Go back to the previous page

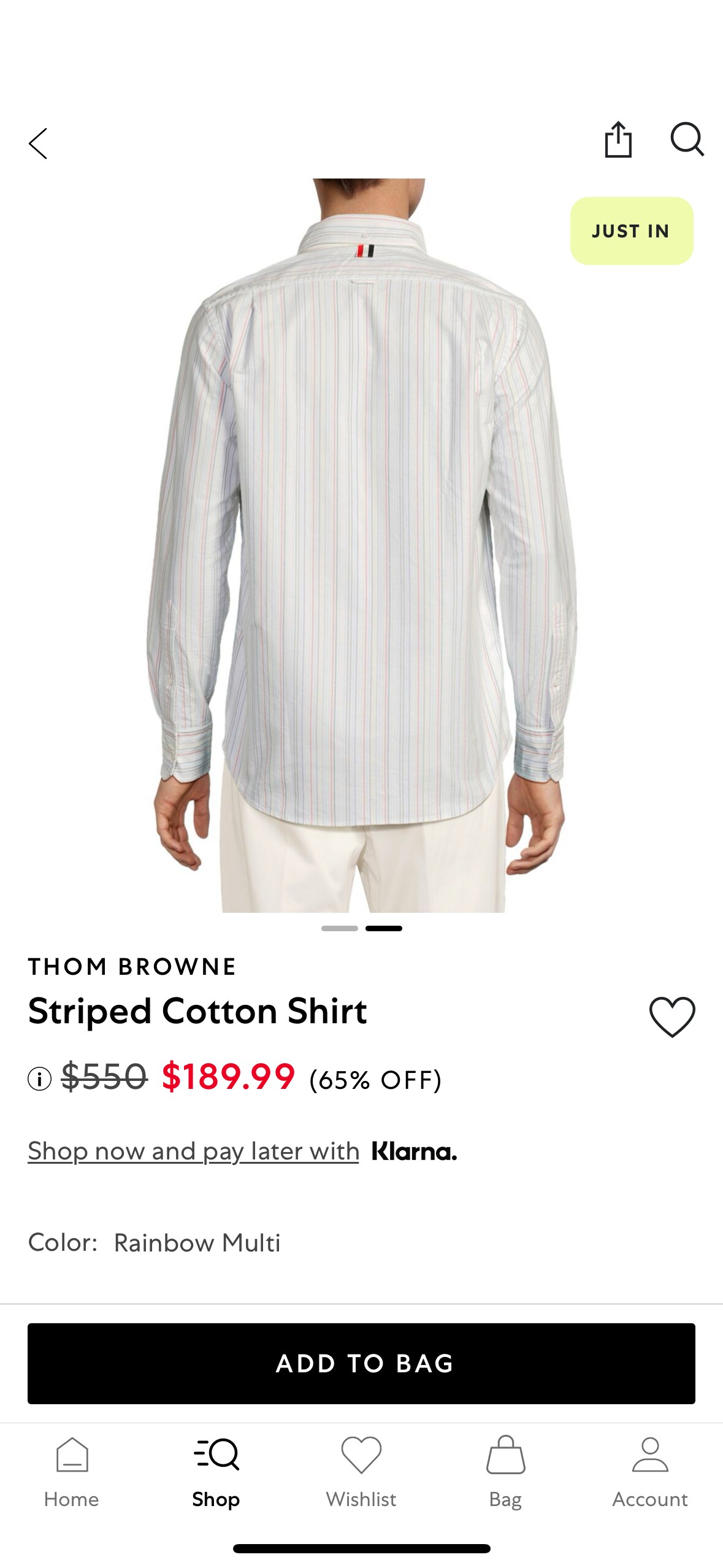coord(38,144)
